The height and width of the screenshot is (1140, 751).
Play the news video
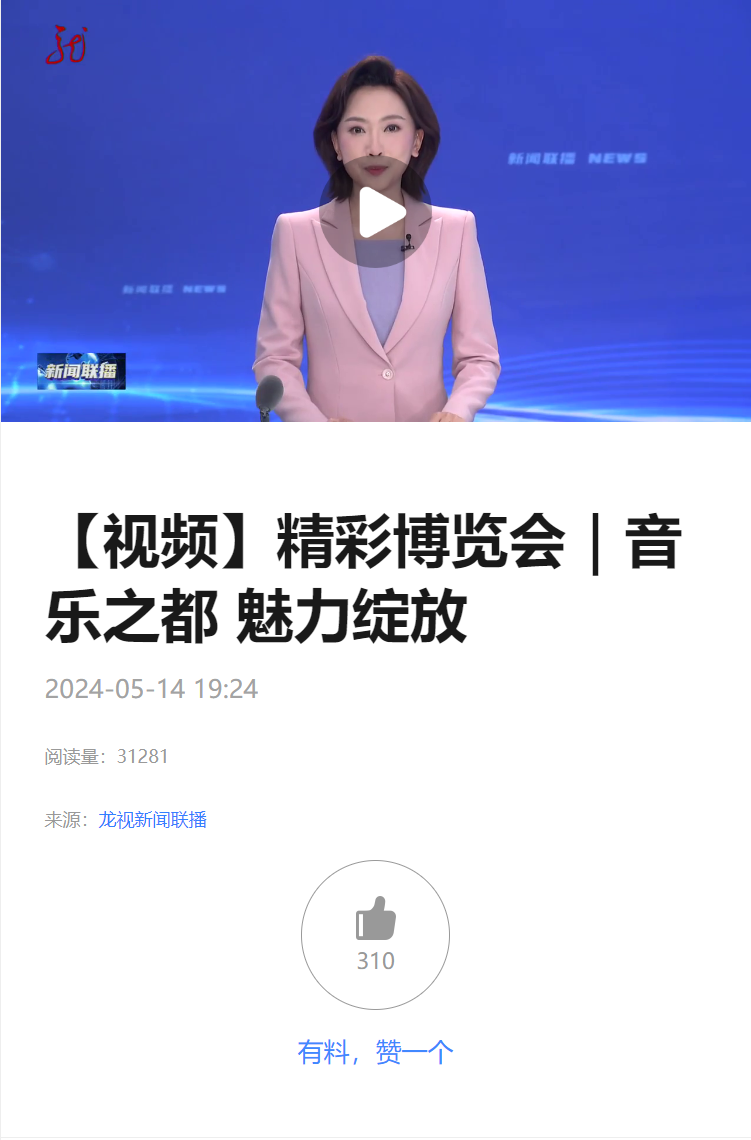click(376, 213)
